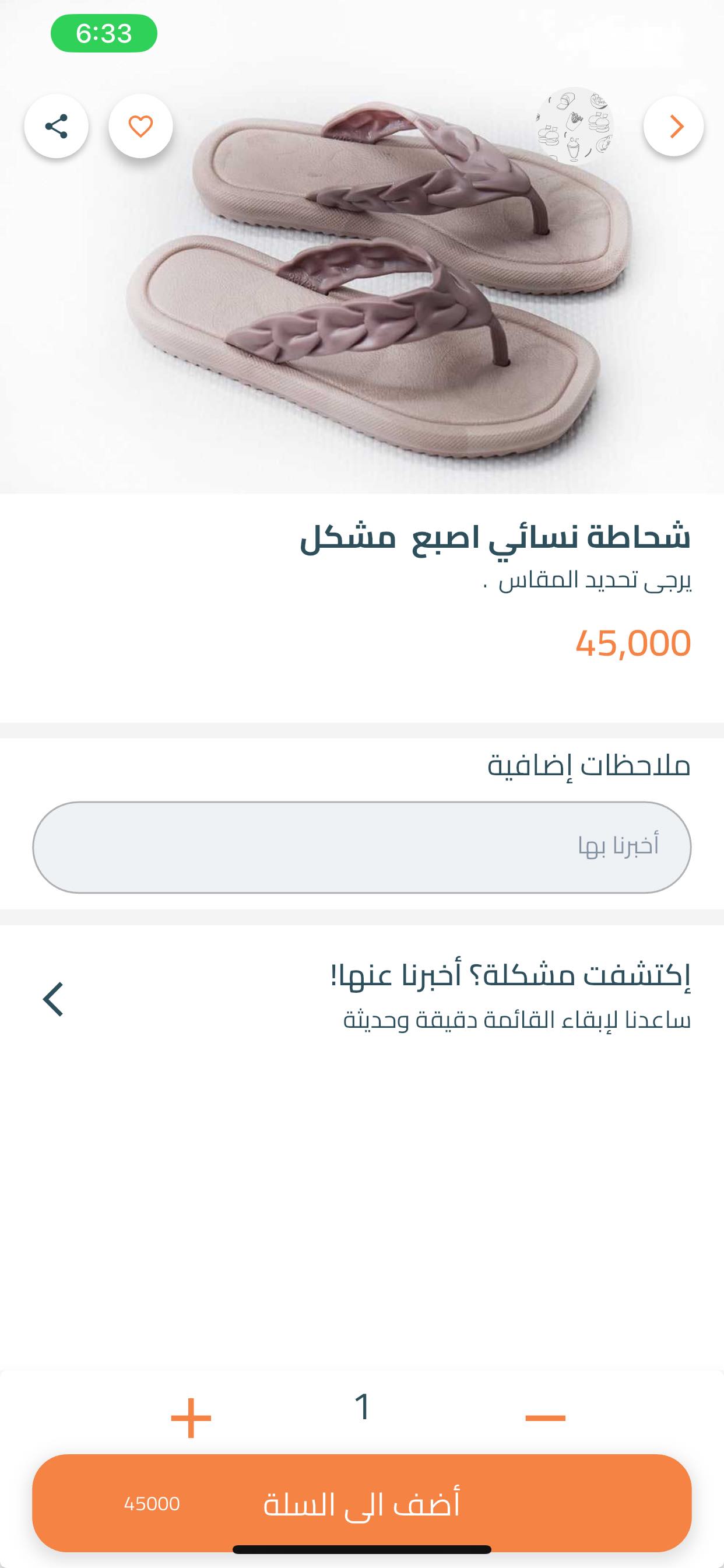Viewport: 724px width, 1568px height.
Task: Share this sandal product
Action: tap(56, 127)
